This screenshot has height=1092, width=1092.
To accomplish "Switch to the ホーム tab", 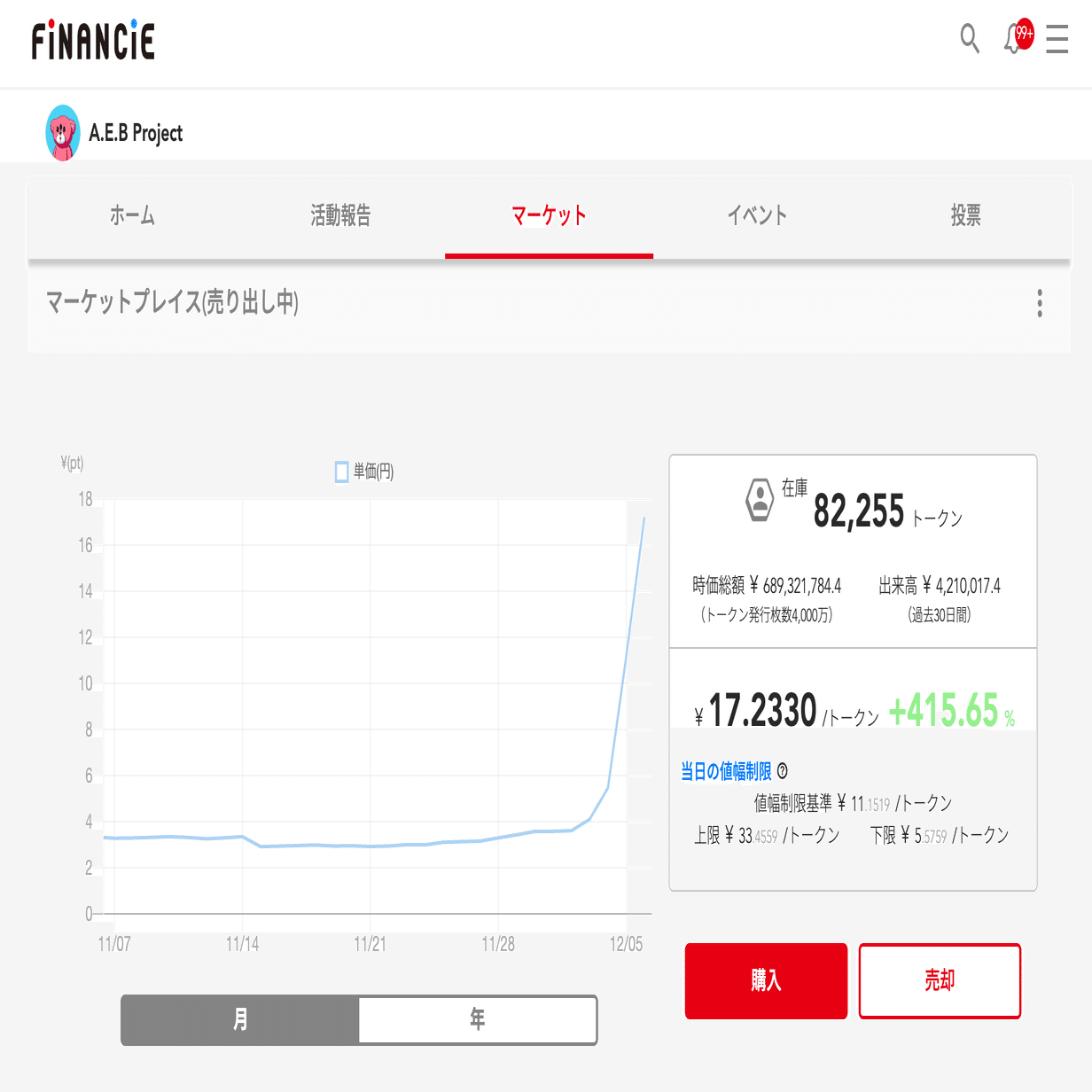I will click(132, 215).
